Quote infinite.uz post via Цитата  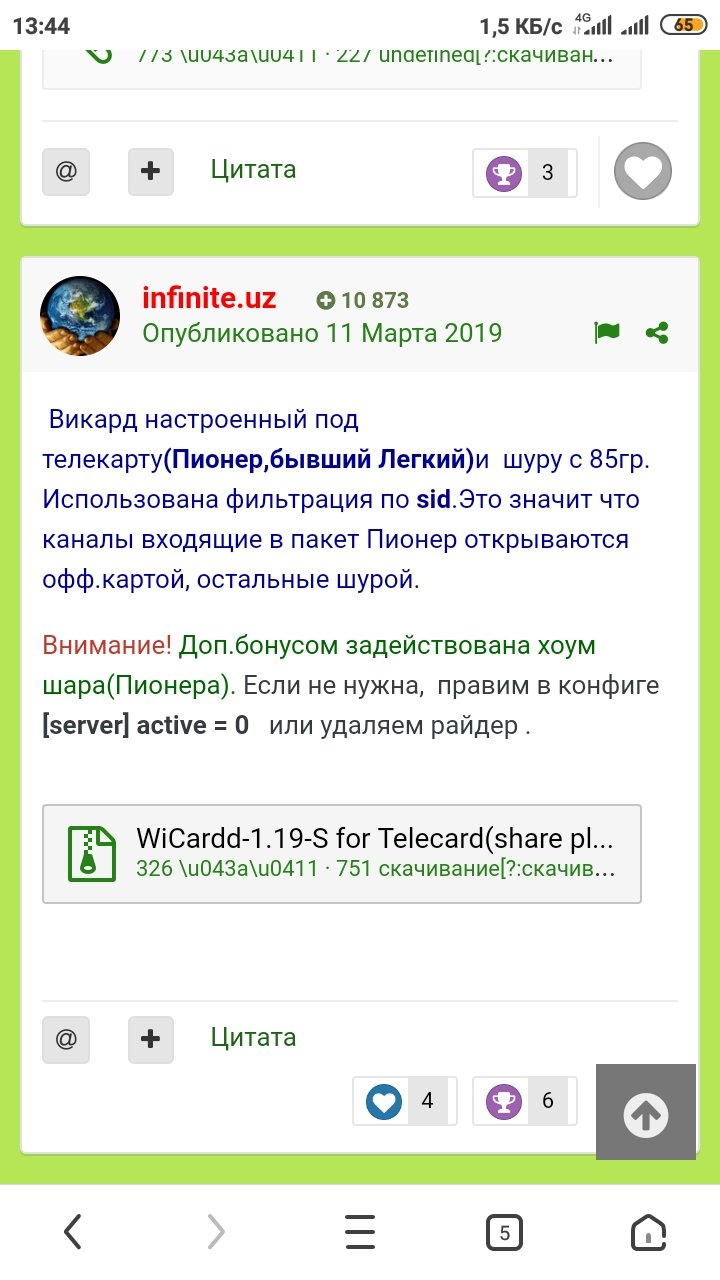[x=253, y=1037]
